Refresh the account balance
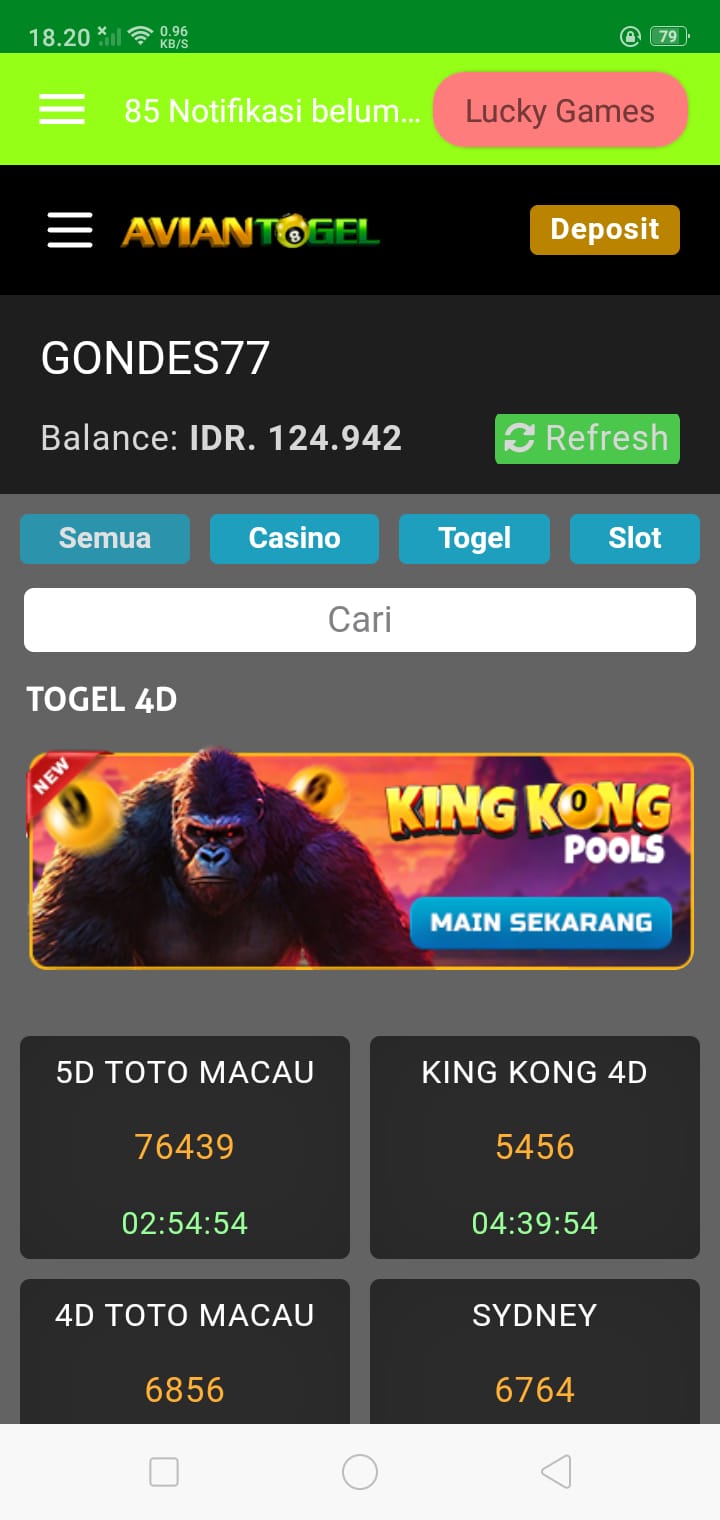 587,439
